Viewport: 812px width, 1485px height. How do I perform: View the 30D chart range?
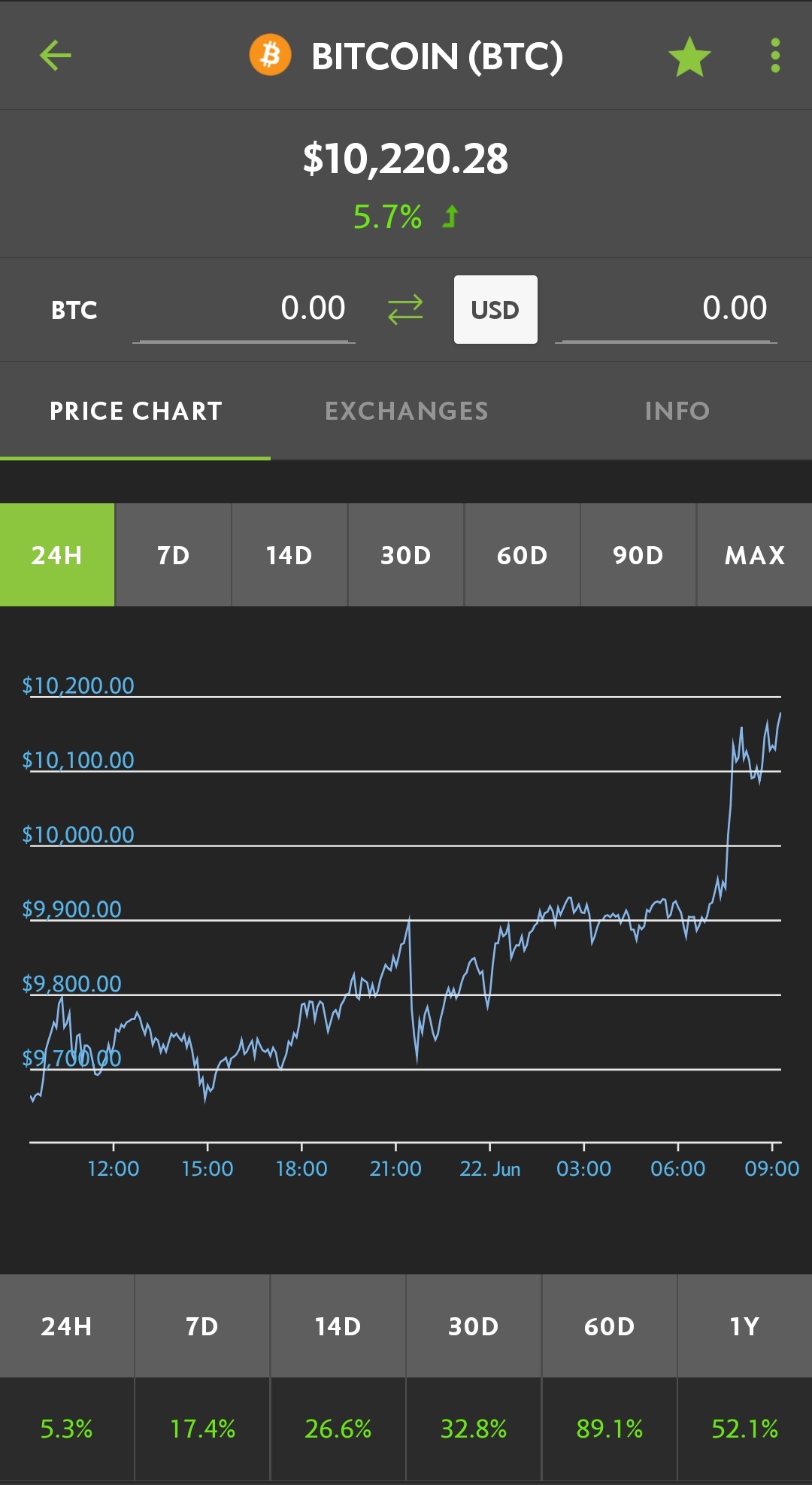[406, 555]
